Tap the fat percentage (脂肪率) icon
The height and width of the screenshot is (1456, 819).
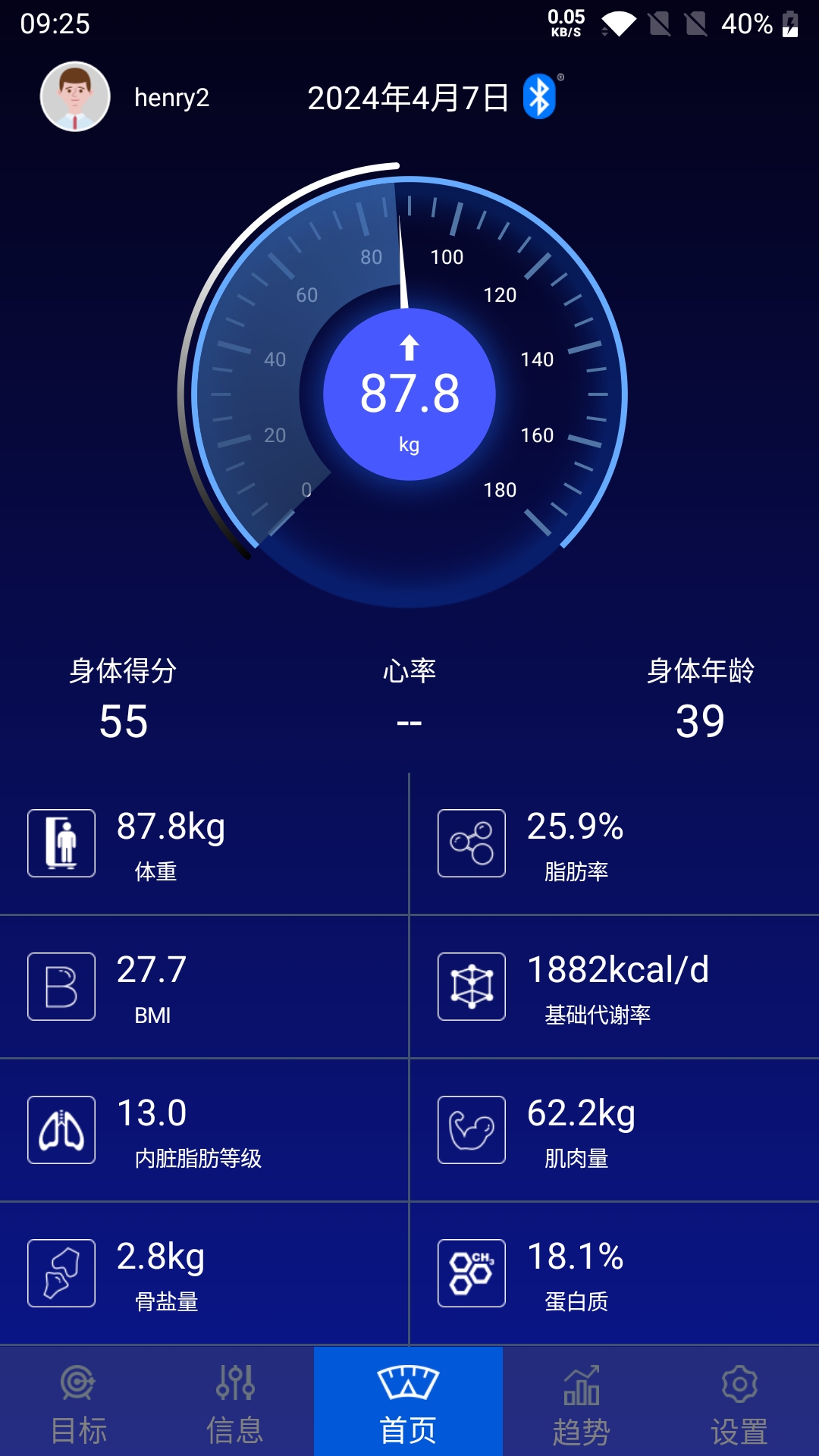tap(471, 843)
